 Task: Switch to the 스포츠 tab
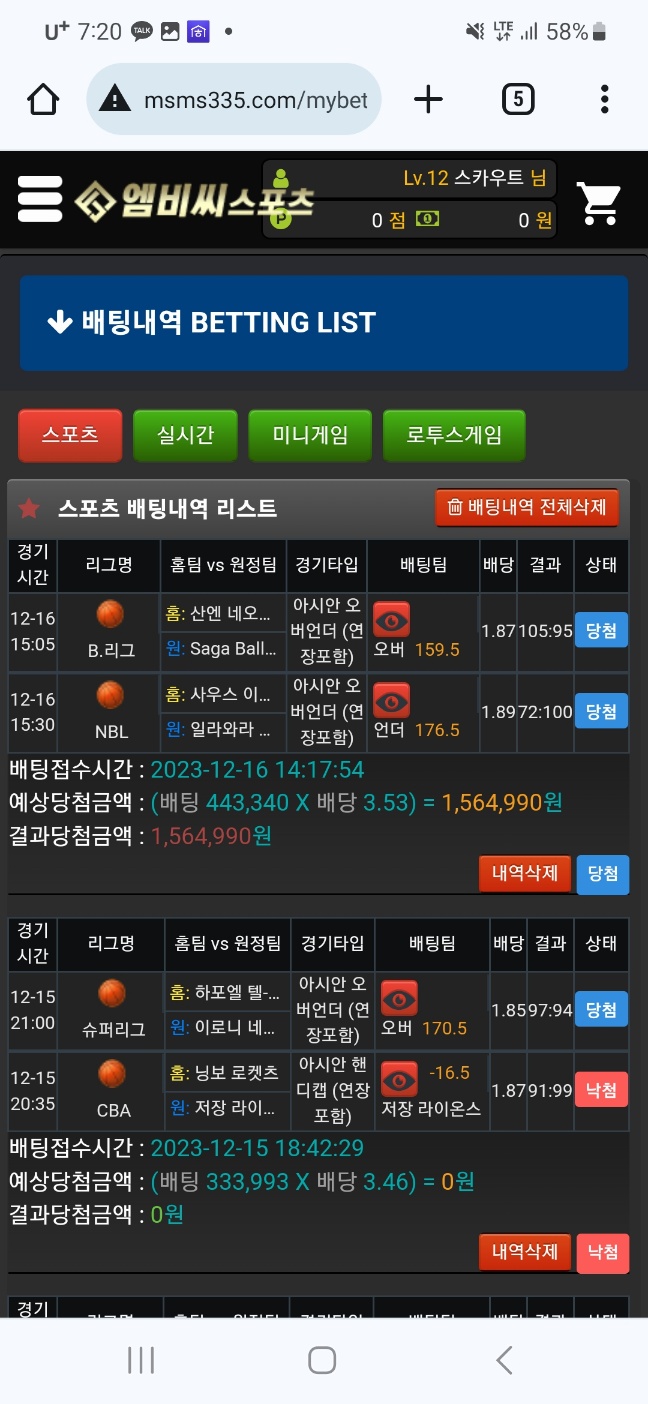70,436
